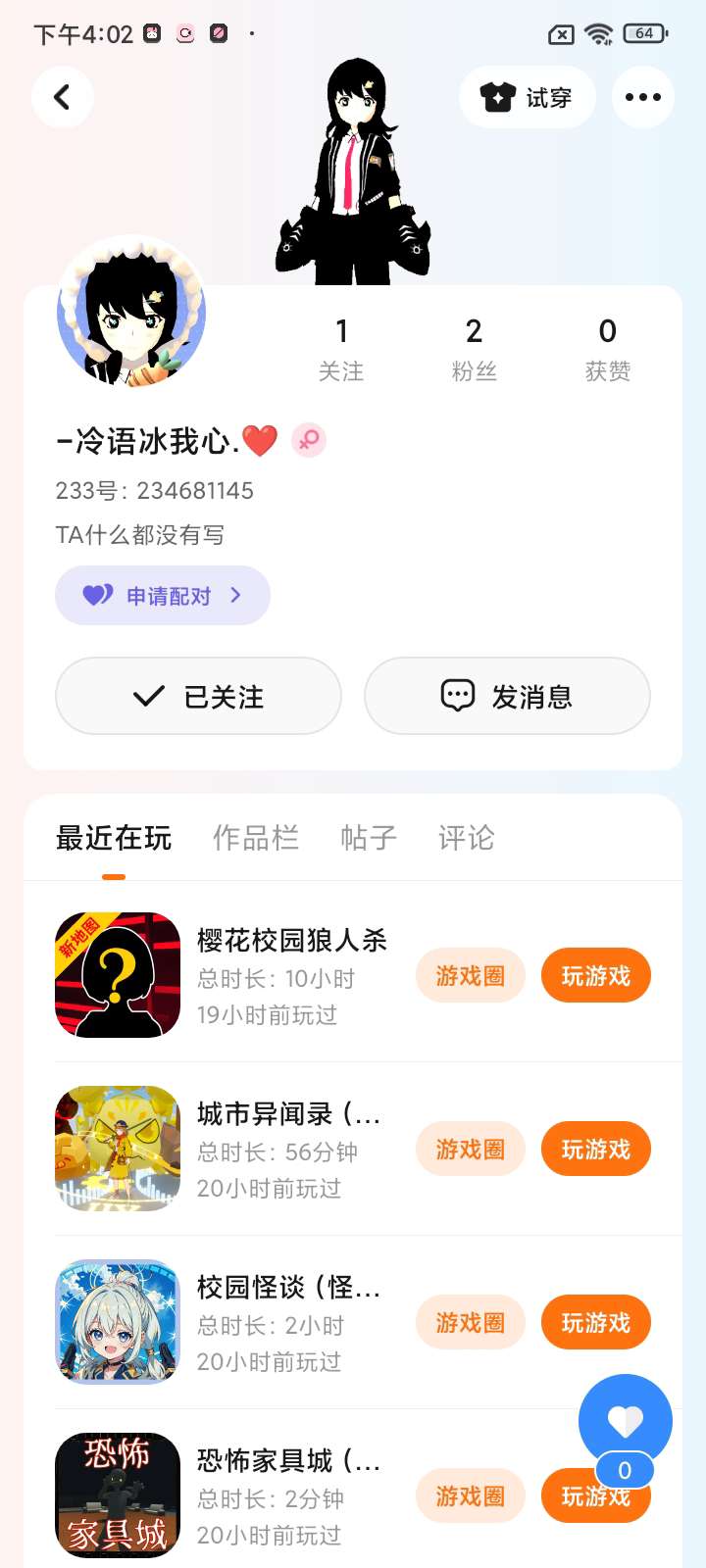Tap 已关注 to unfollow this user

(198, 697)
